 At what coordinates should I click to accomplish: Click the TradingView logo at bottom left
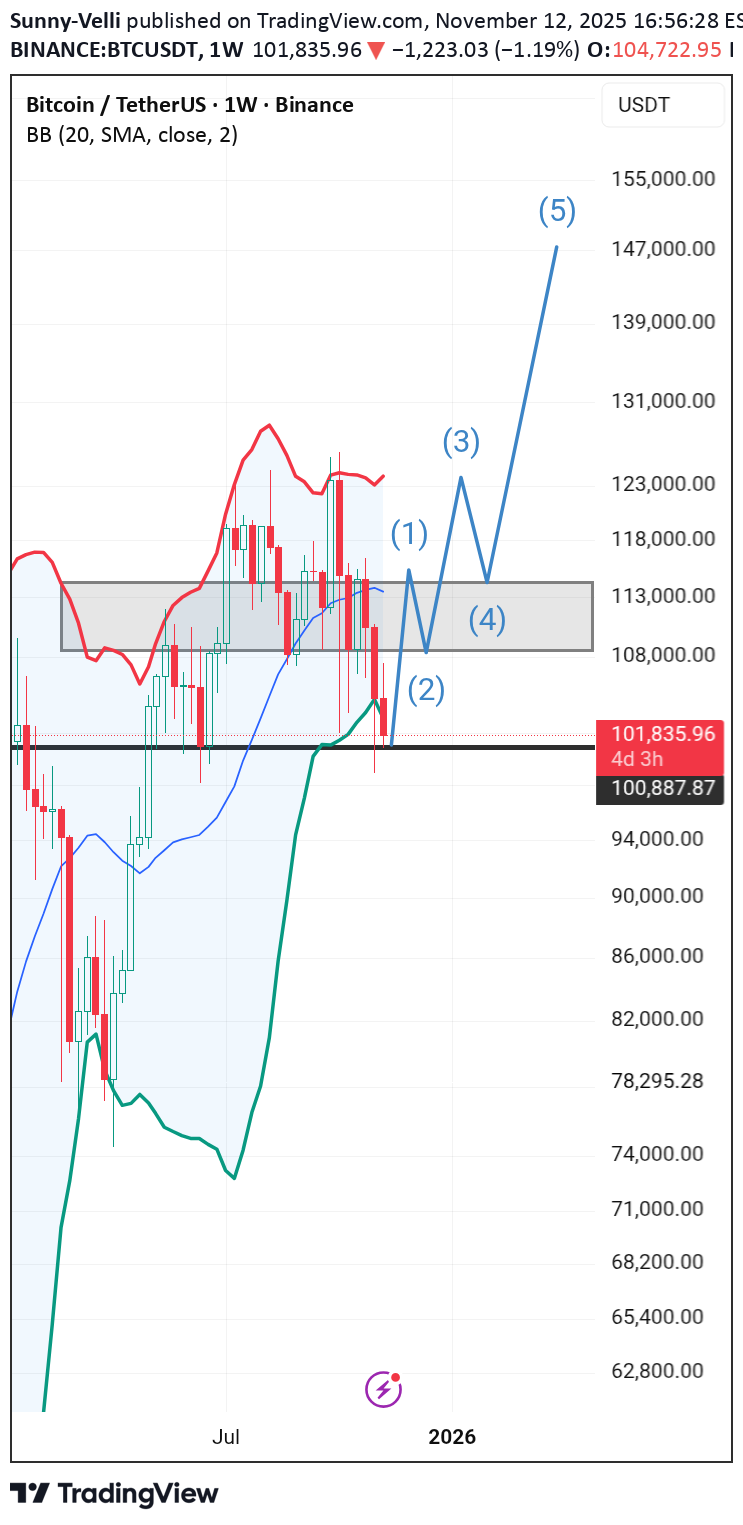coord(115,1493)
